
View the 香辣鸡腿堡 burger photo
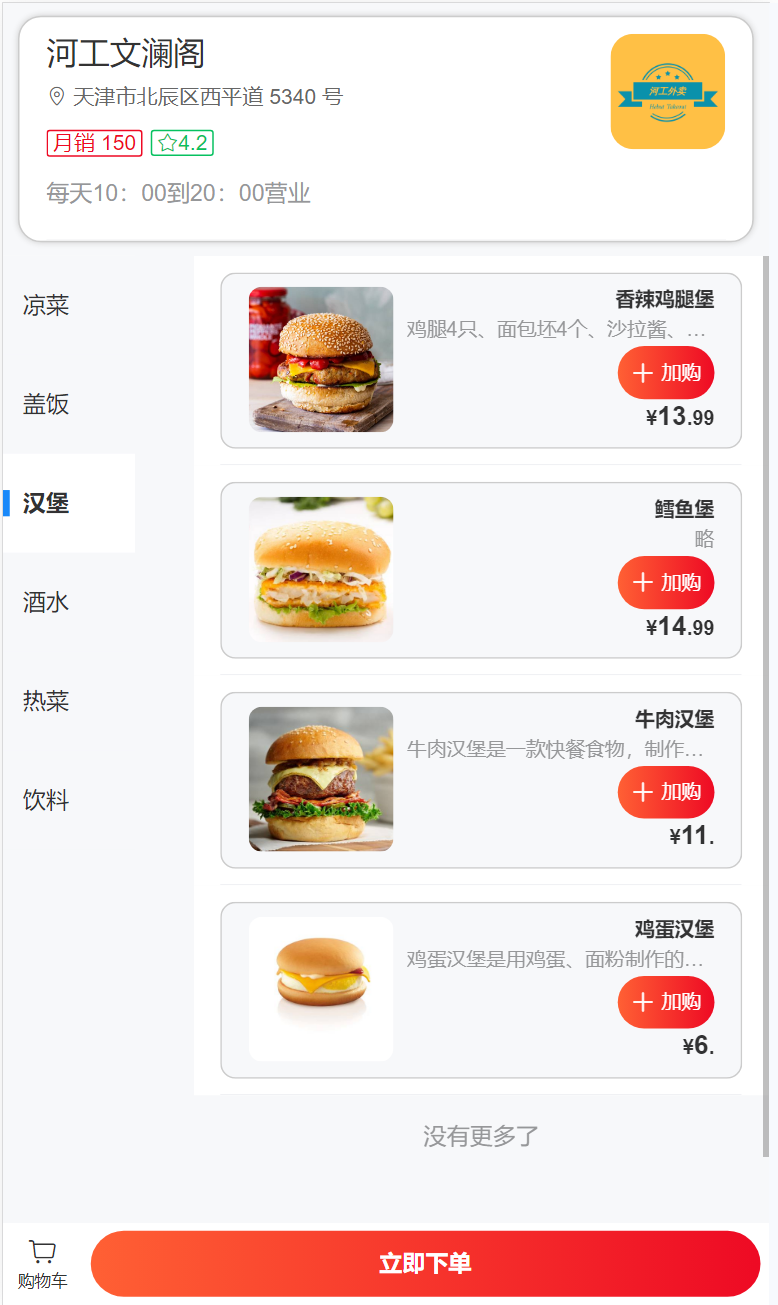click(321, 360)
